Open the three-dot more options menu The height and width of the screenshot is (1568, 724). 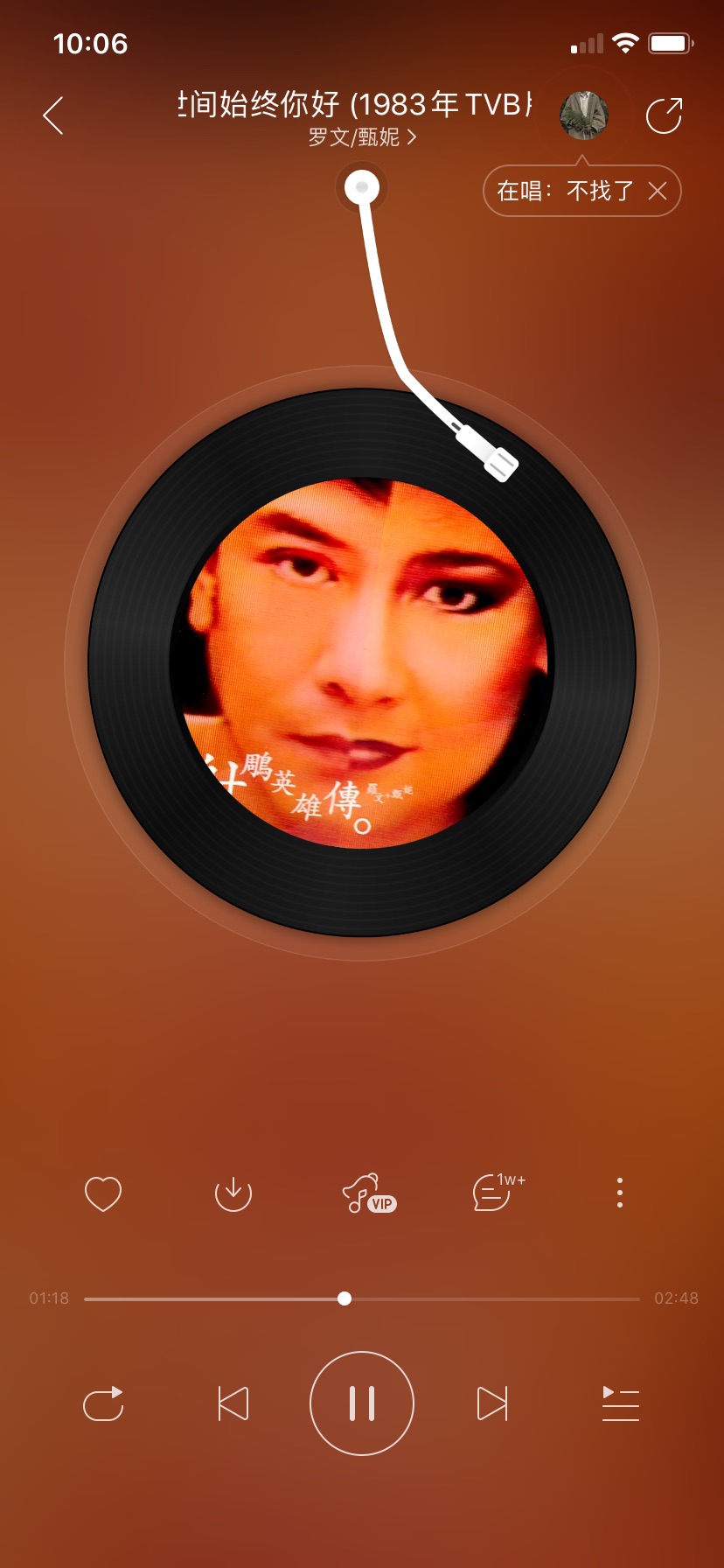pyautogui.click(x=620, y=1193)
